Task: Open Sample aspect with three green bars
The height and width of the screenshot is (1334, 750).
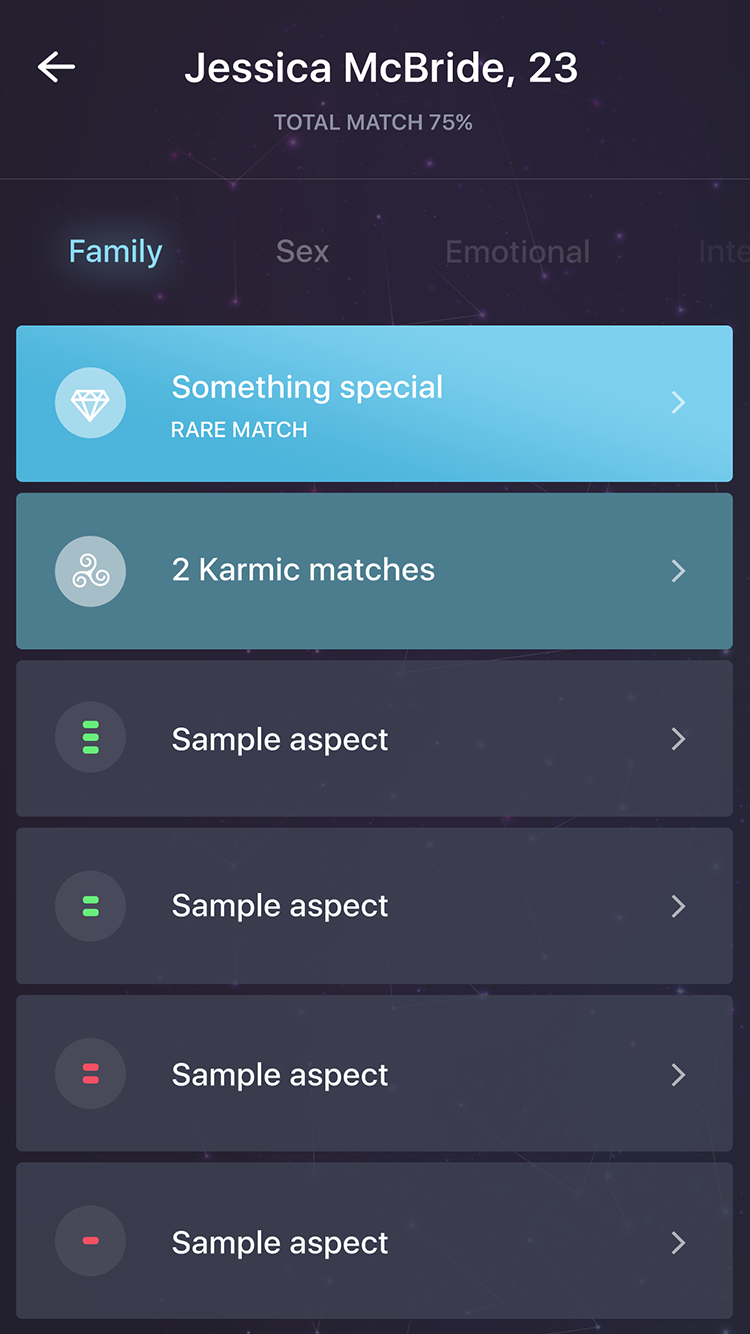Action: [374, 739]
